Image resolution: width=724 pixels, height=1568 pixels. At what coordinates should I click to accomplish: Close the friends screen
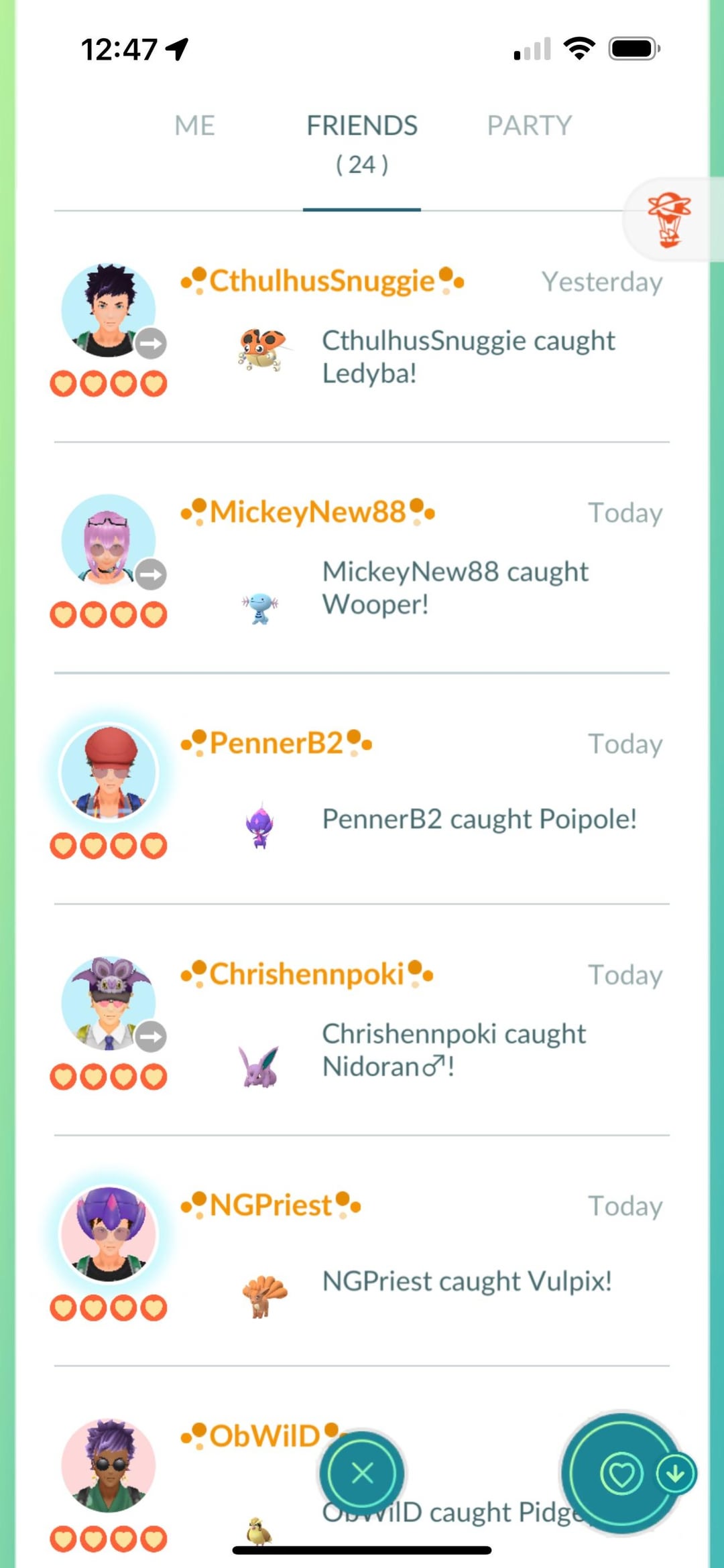(x=362, y=1473)
